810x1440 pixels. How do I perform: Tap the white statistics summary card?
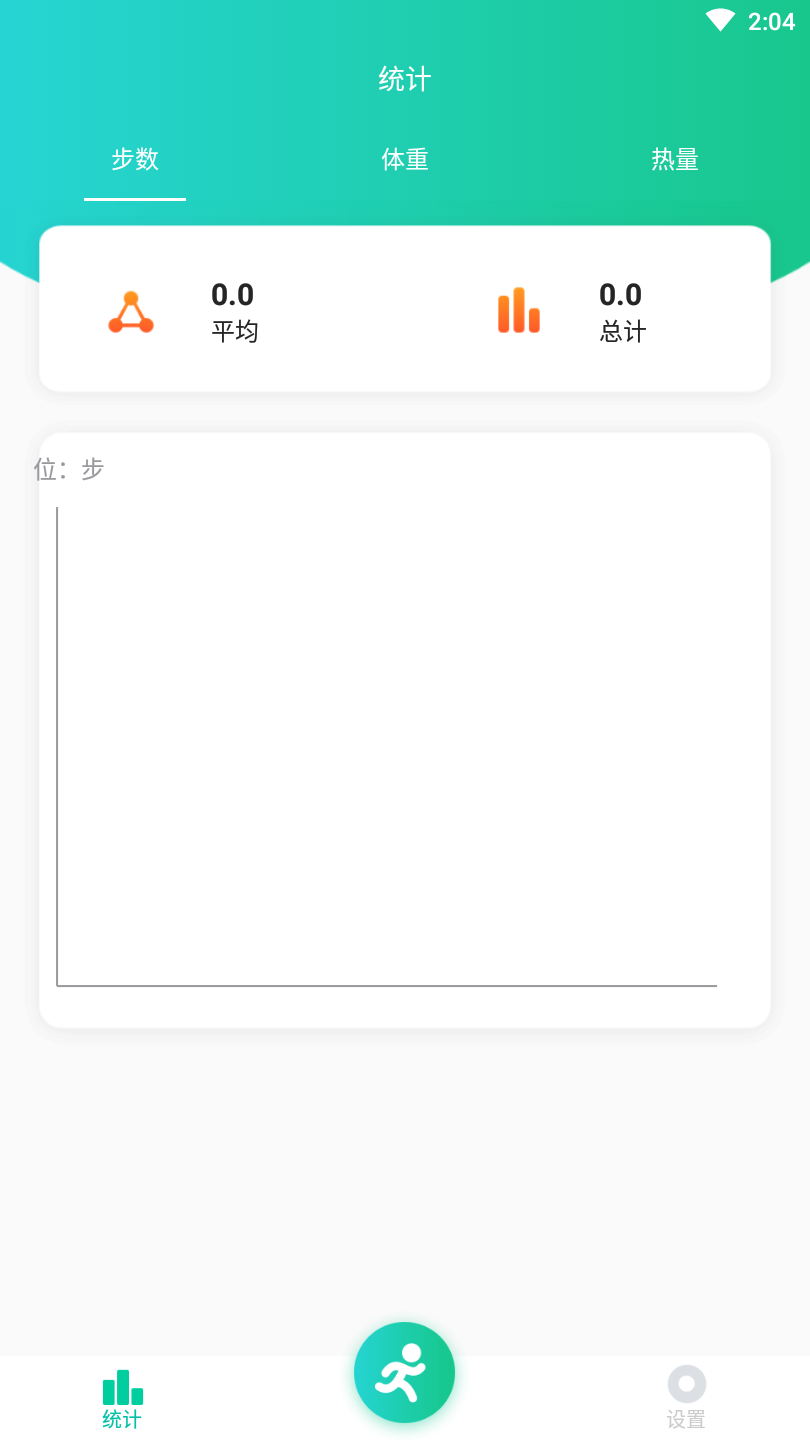(404, 308)
